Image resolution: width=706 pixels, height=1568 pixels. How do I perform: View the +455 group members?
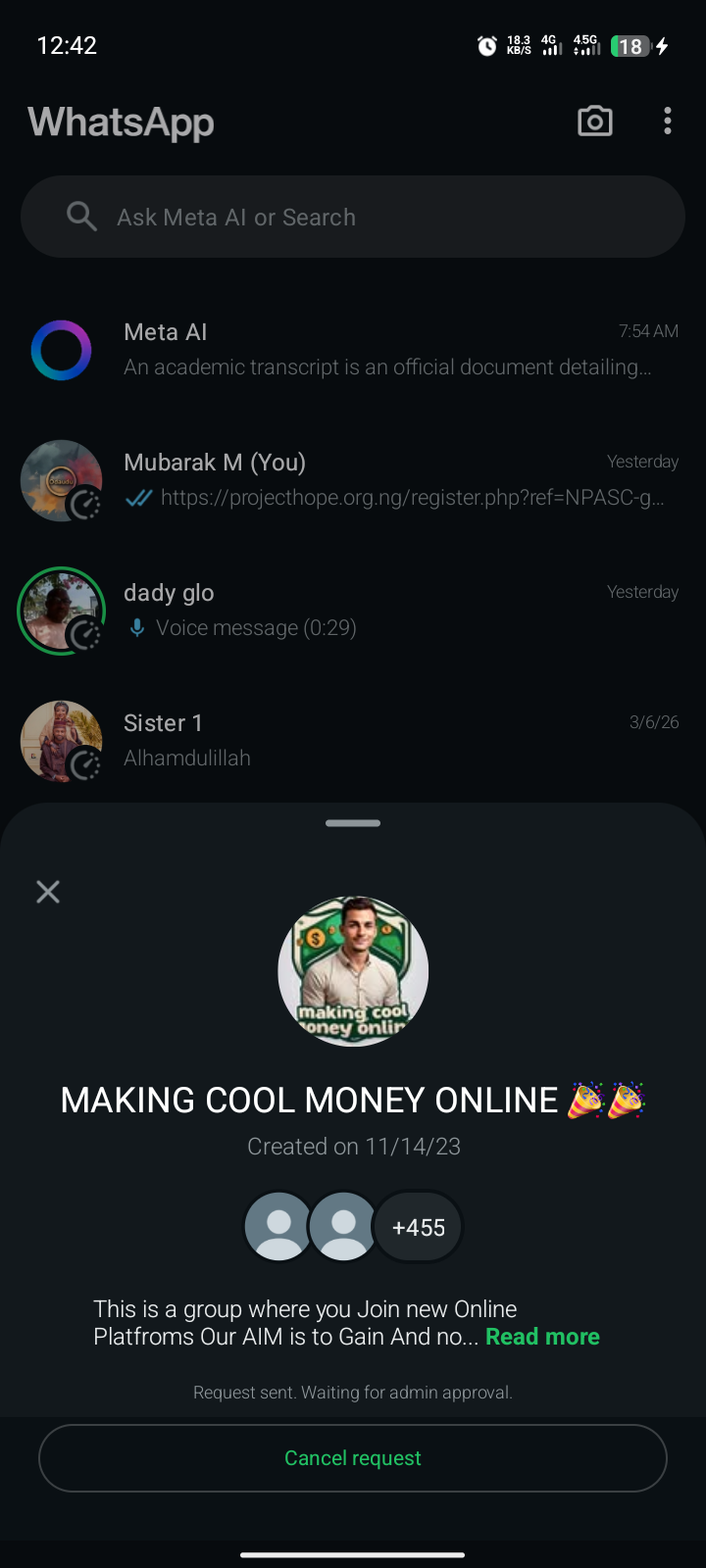click(x=419, y=1227)
